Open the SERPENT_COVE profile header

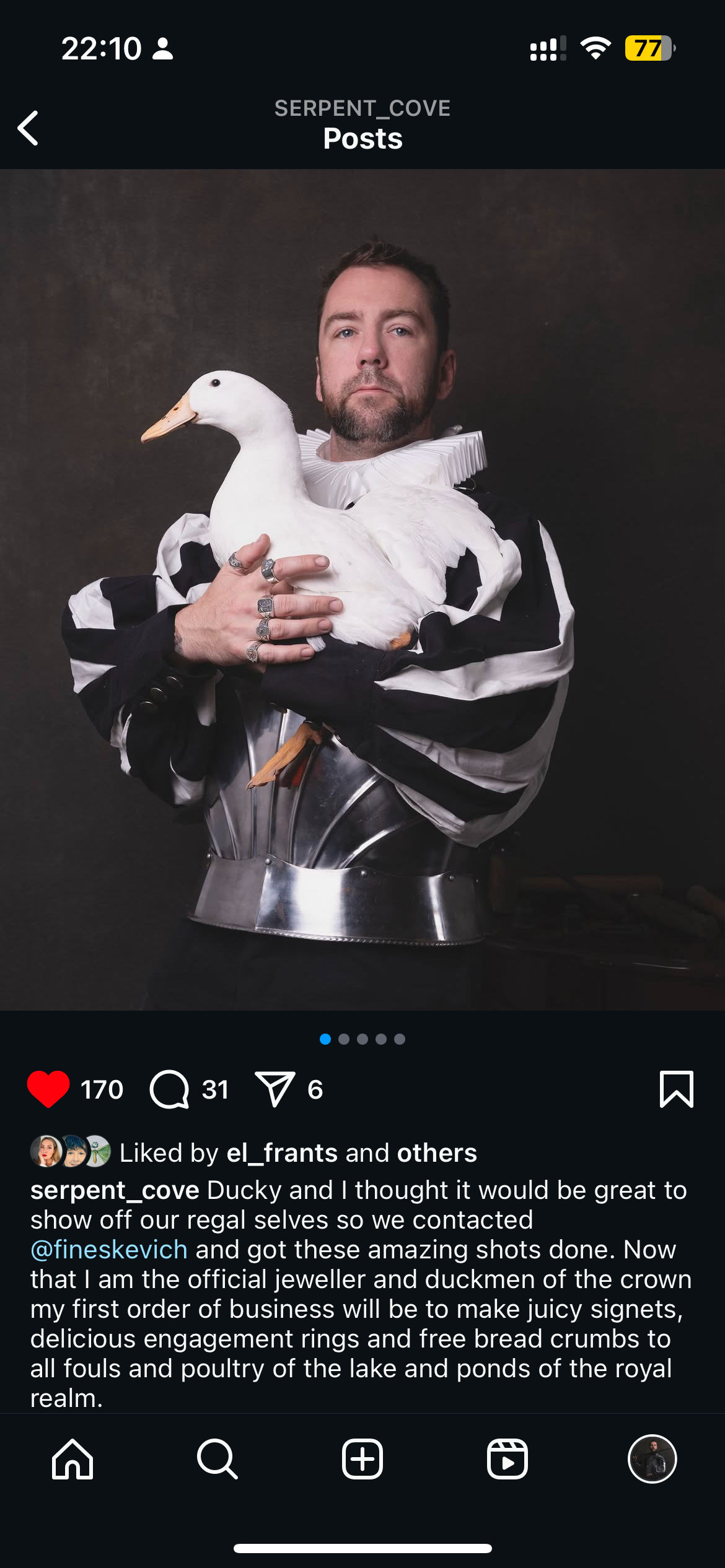pyautogui.click(x=362, y=108)
